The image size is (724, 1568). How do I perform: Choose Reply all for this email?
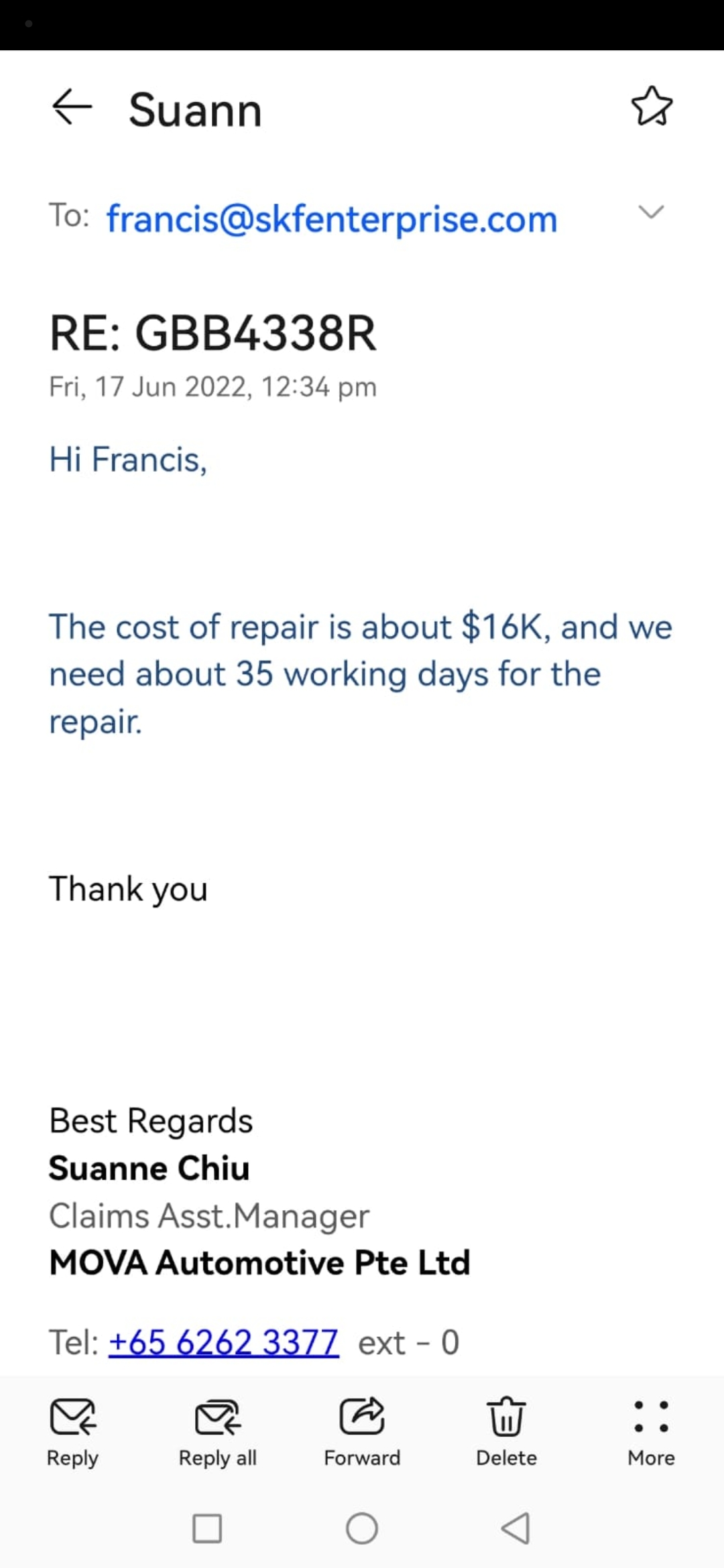click(217, 1431)
